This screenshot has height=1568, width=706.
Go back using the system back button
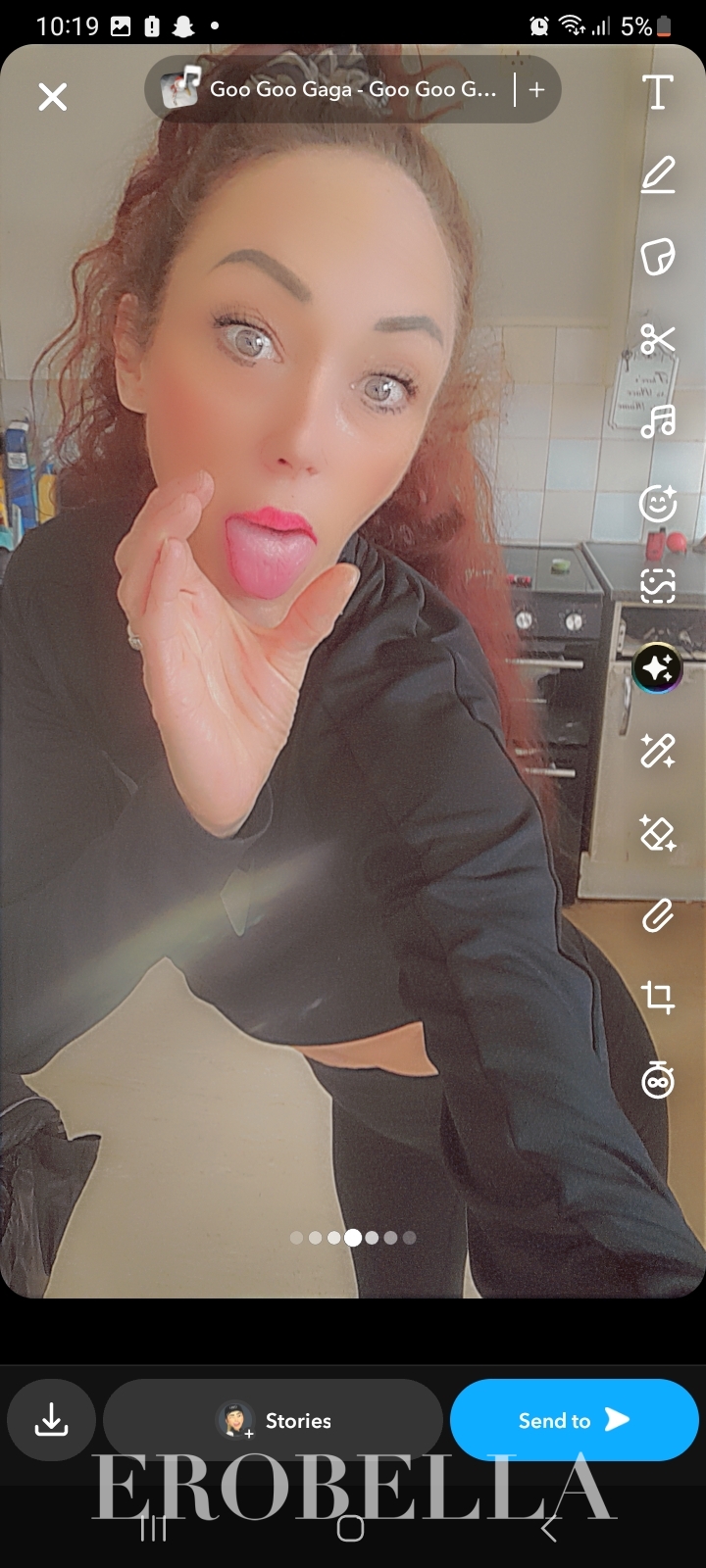(x=549, y=1527)
